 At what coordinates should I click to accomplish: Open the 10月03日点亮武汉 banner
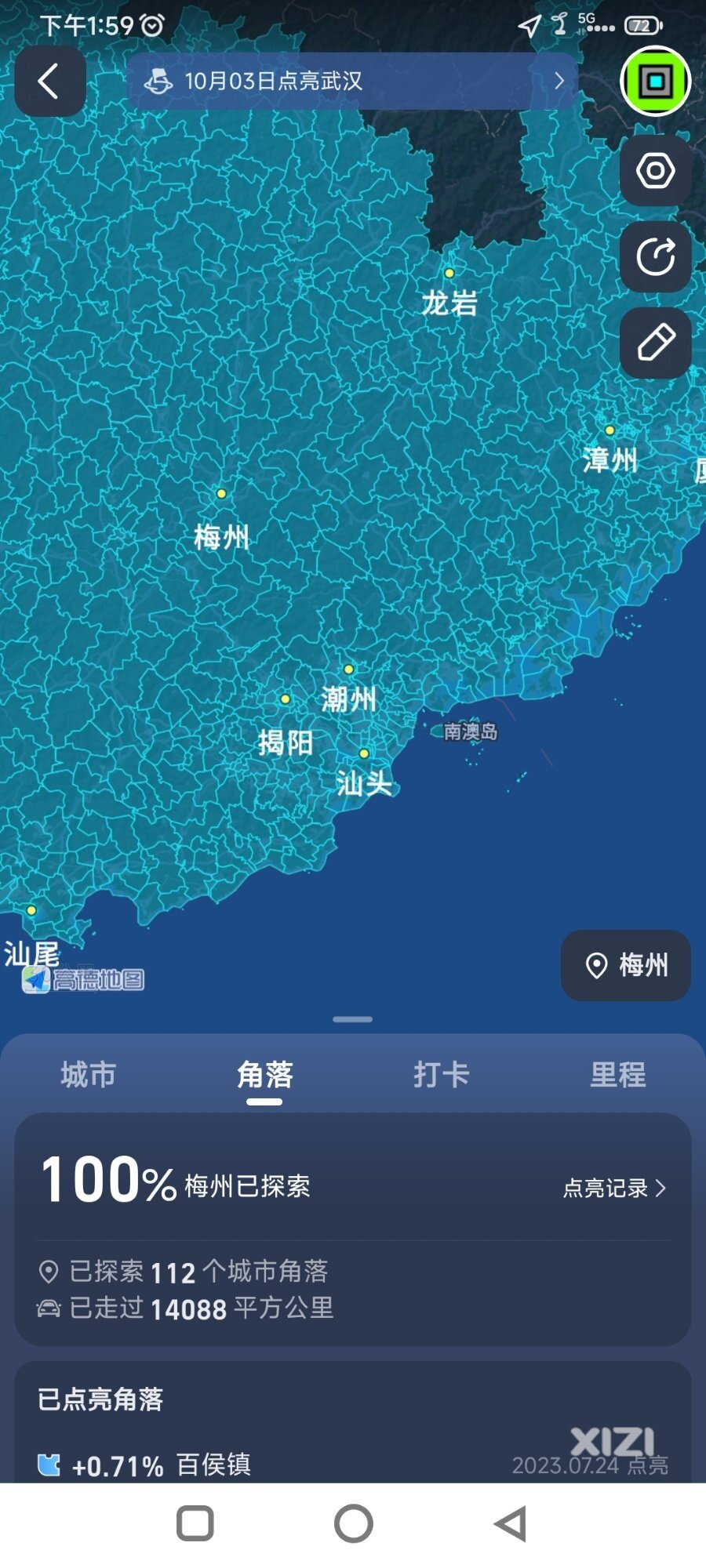[x=352, y=82]
